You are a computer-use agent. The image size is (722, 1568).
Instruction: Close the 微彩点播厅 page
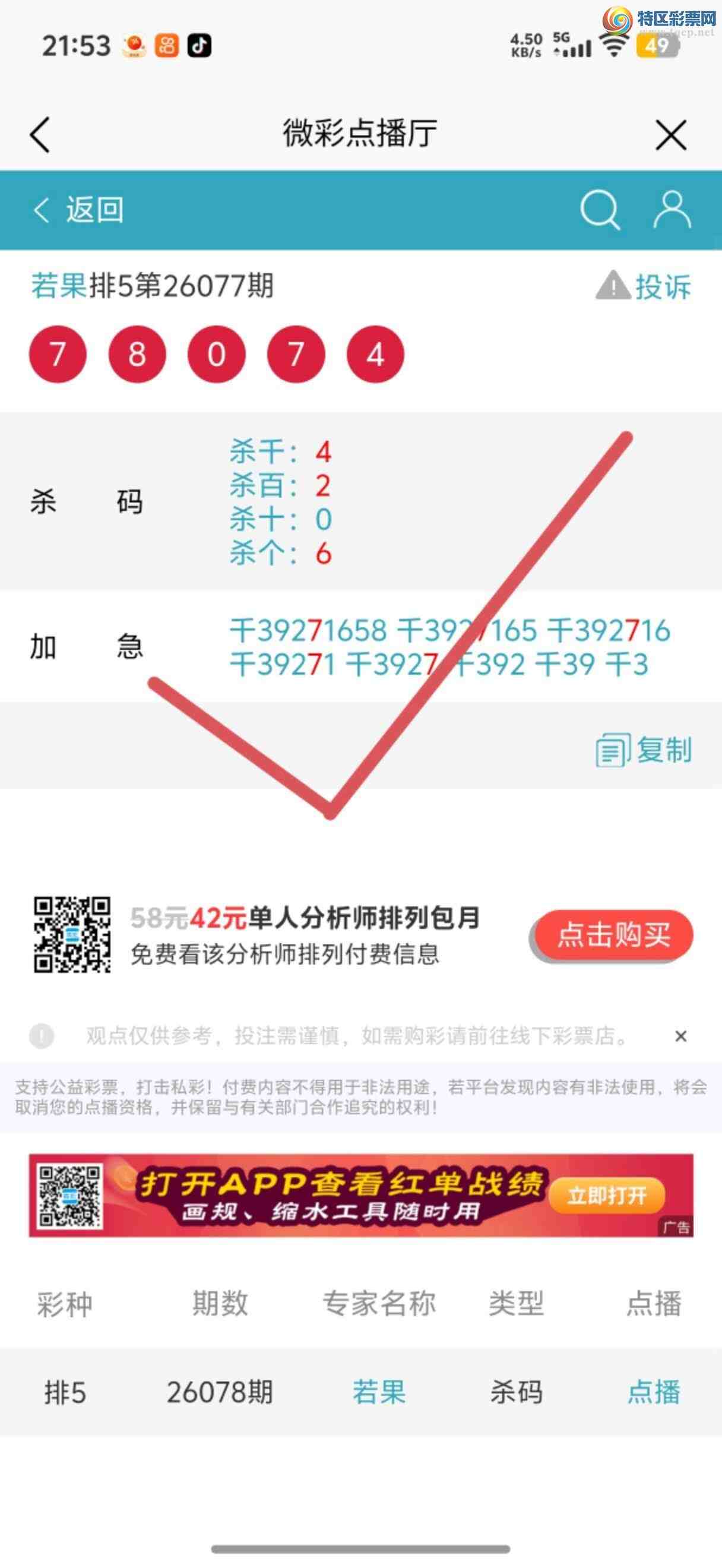(x=671, y=134)
